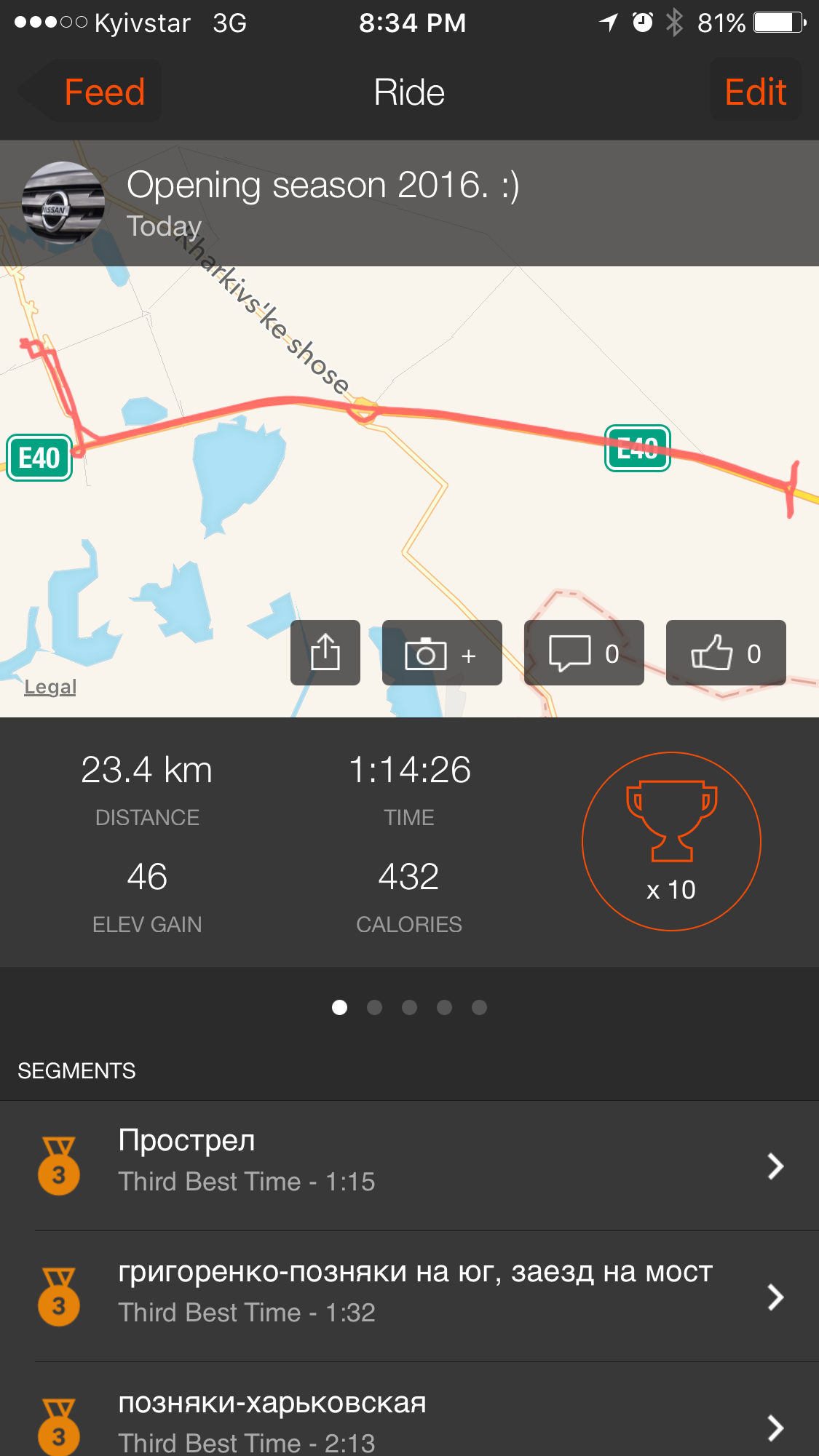The height and width of the screenshot is (1456, 819).
Task: Tap Edit to modify this ride
Action: 755,92
